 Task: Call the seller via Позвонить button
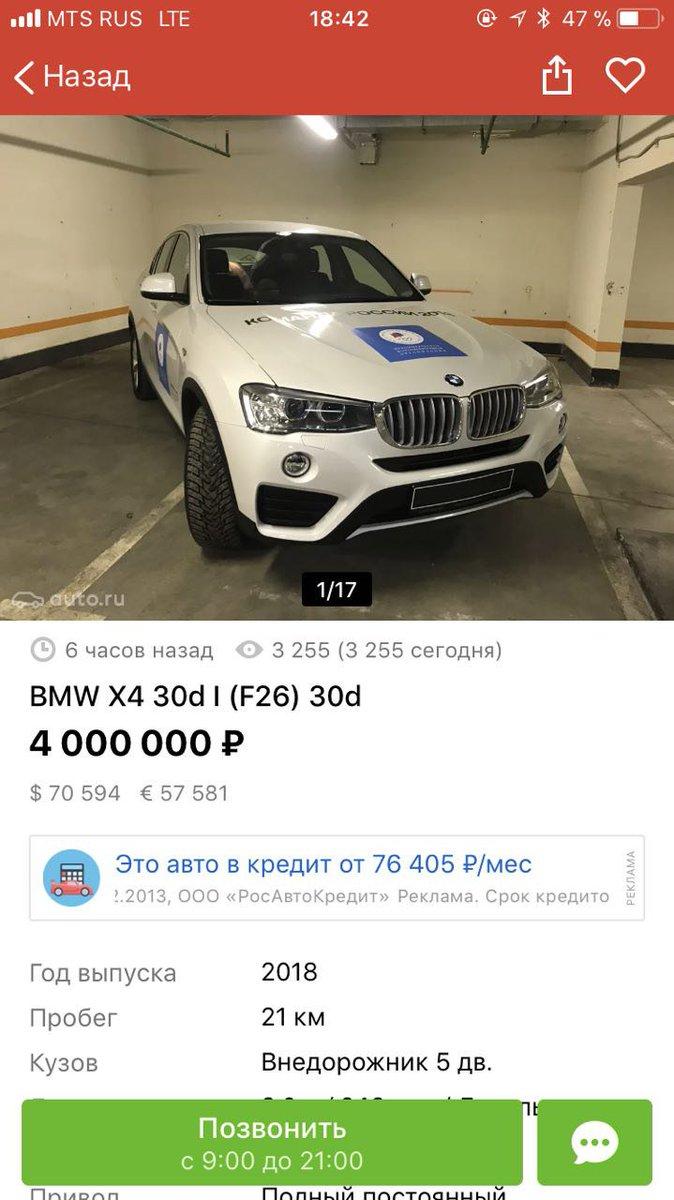pyautogui.click(x=272, y=1143)
